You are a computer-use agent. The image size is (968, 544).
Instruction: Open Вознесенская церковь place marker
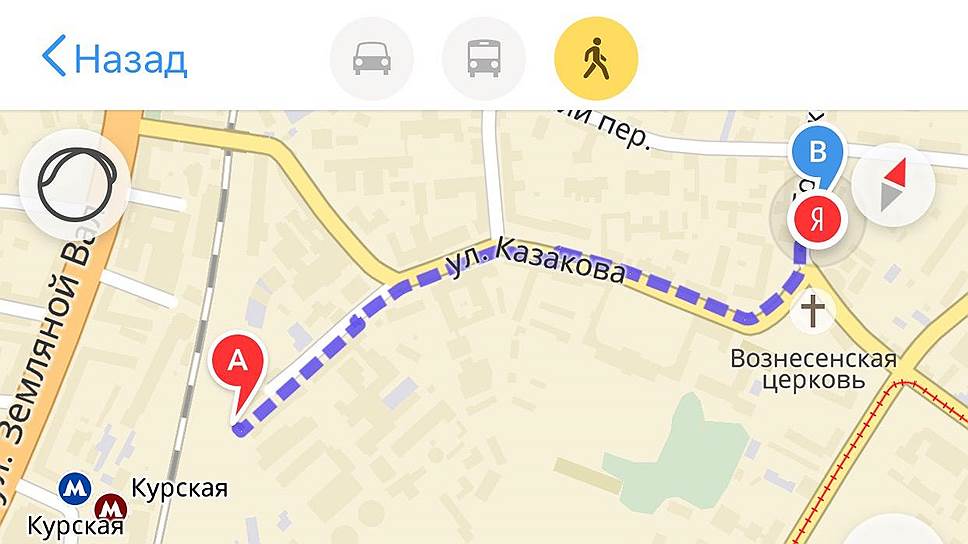click(x=812, y=312)
